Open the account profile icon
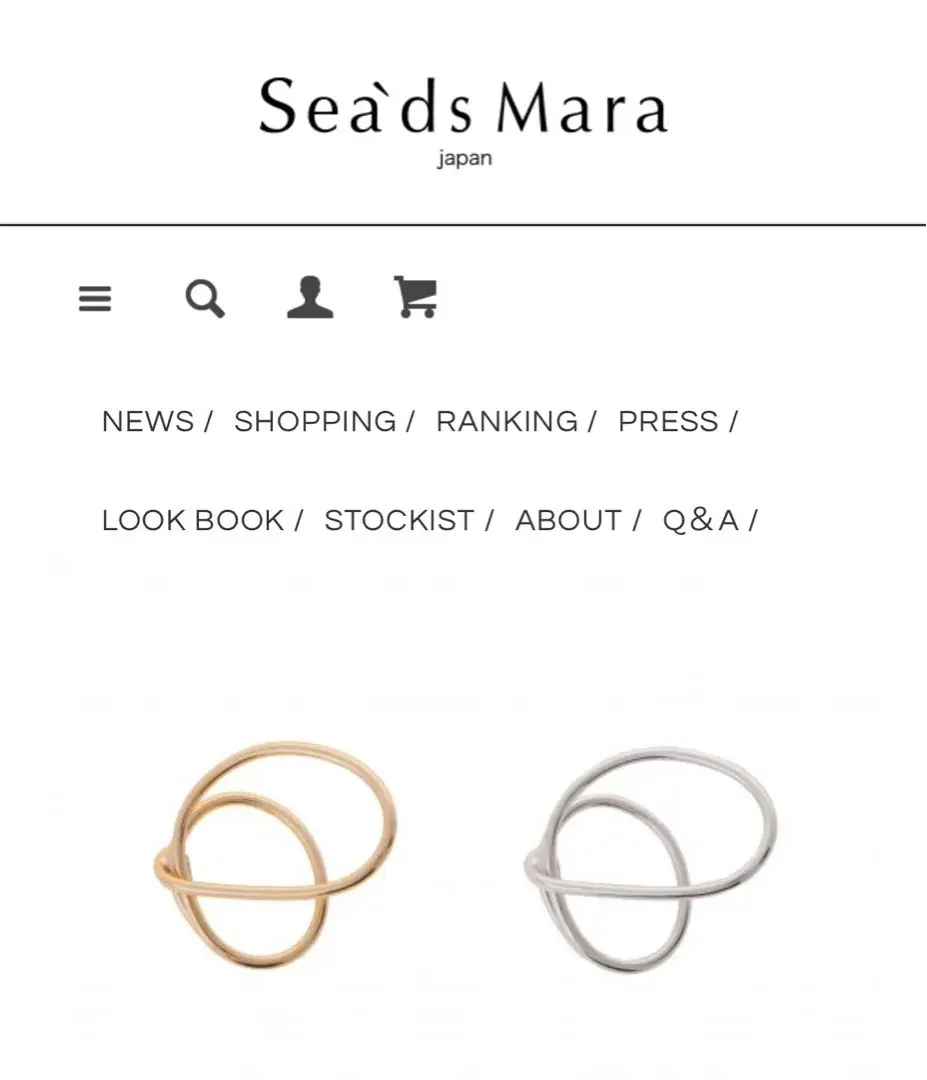Screen dimensions: 927x1080 310,298
